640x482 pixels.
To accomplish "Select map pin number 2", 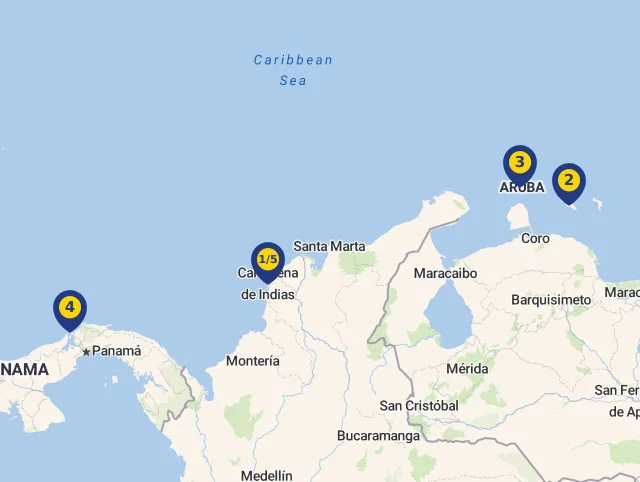I will point(568,181).
